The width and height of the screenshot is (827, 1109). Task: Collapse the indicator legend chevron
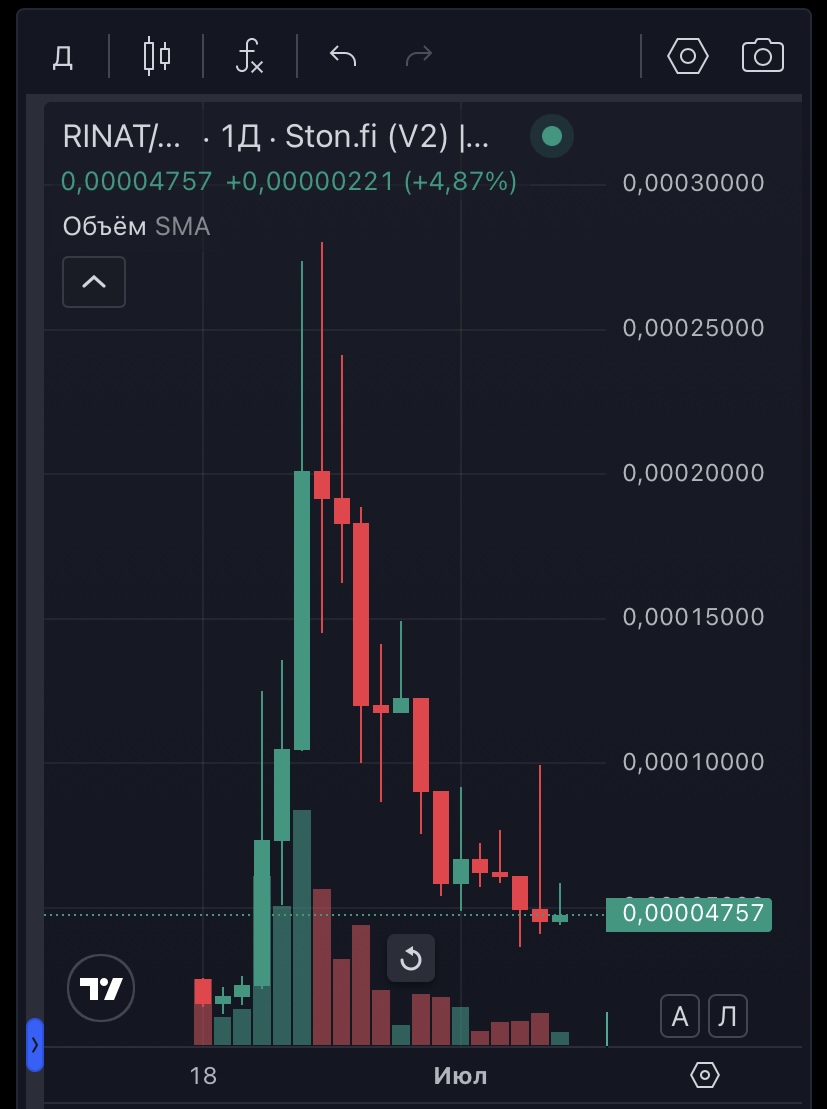click(94, 282)
